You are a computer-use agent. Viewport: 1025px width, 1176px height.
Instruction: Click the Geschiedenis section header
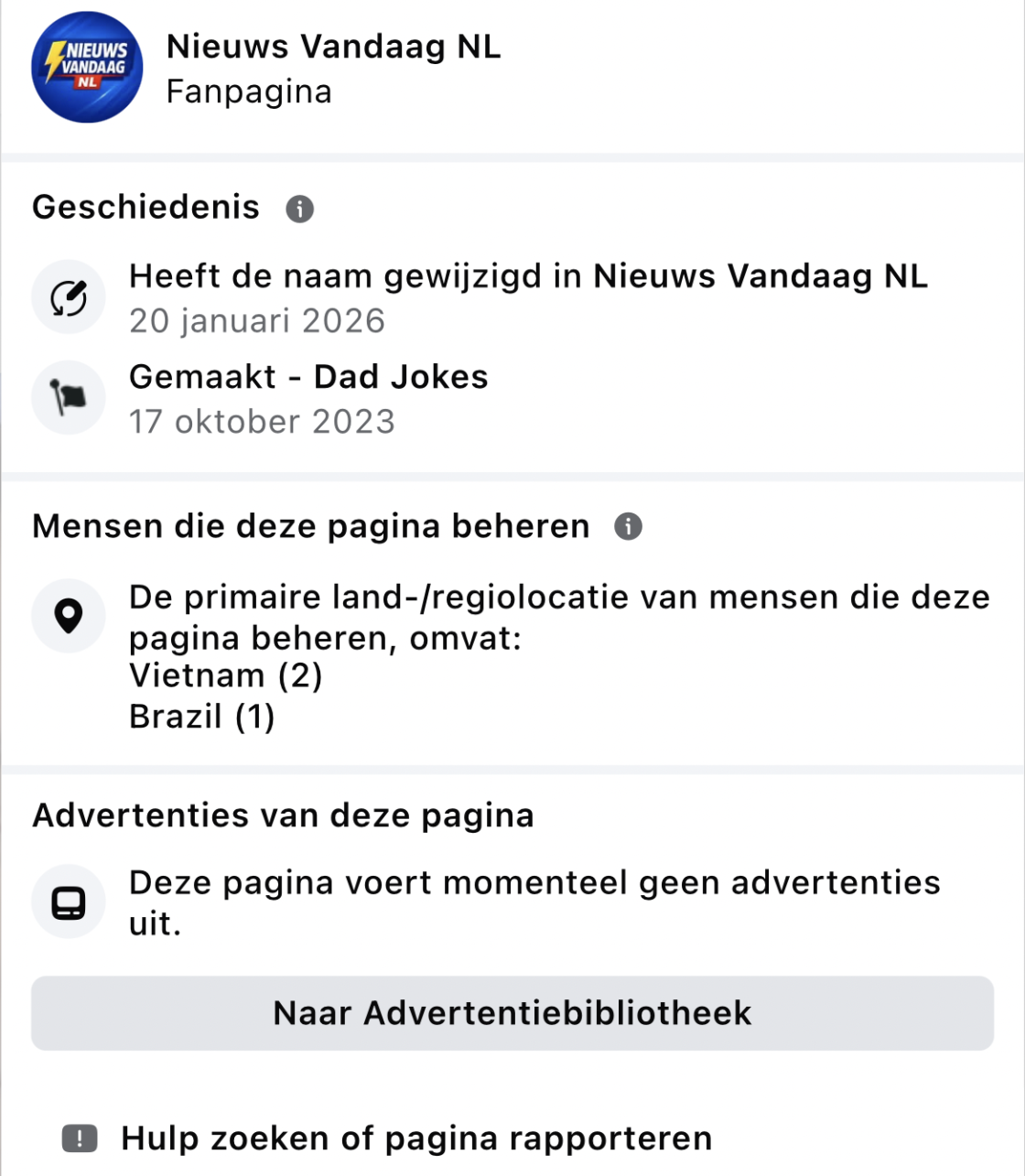click(145, 208)
